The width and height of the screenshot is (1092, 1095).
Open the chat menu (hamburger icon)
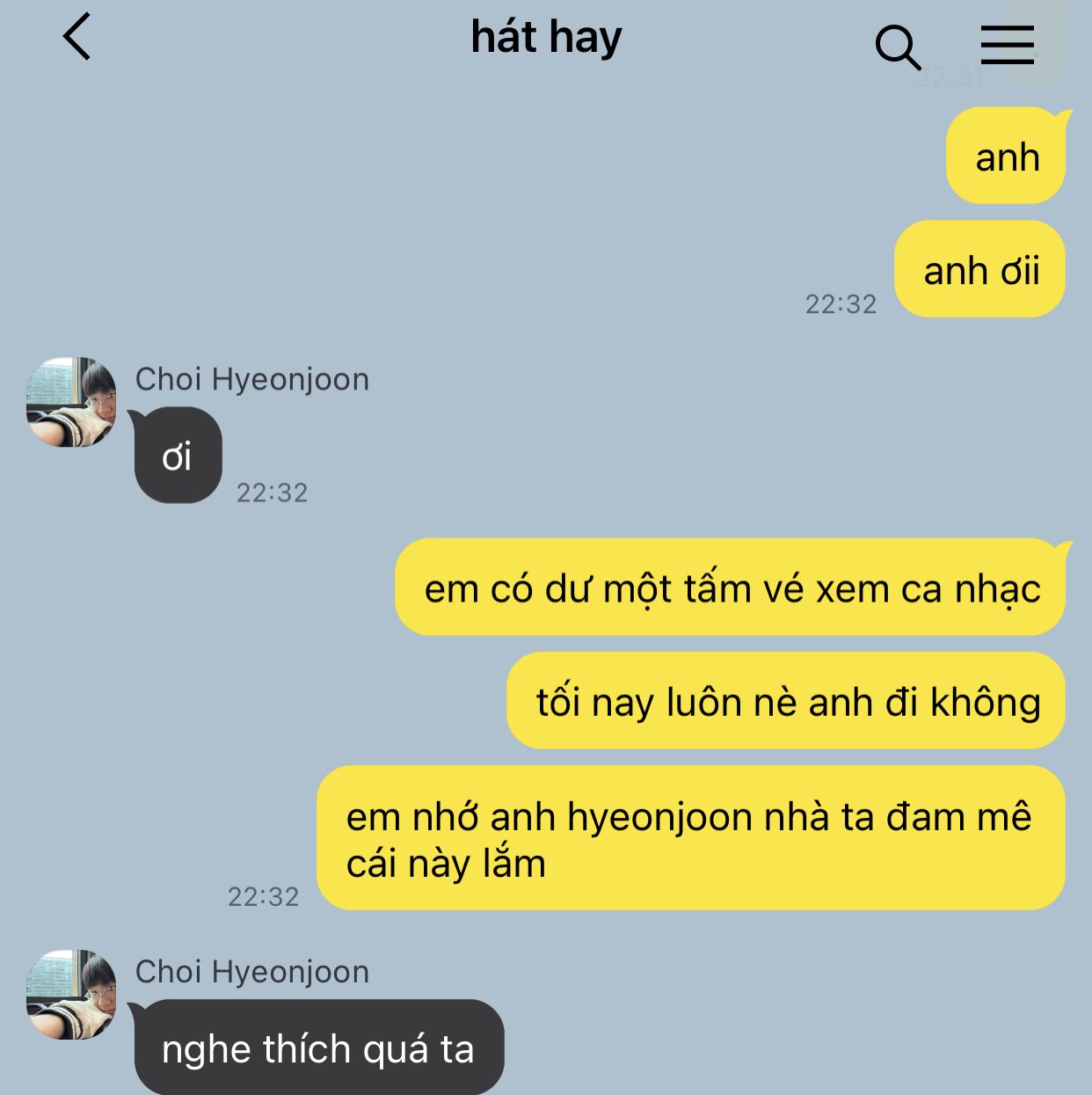click(x=1007, y=44)
